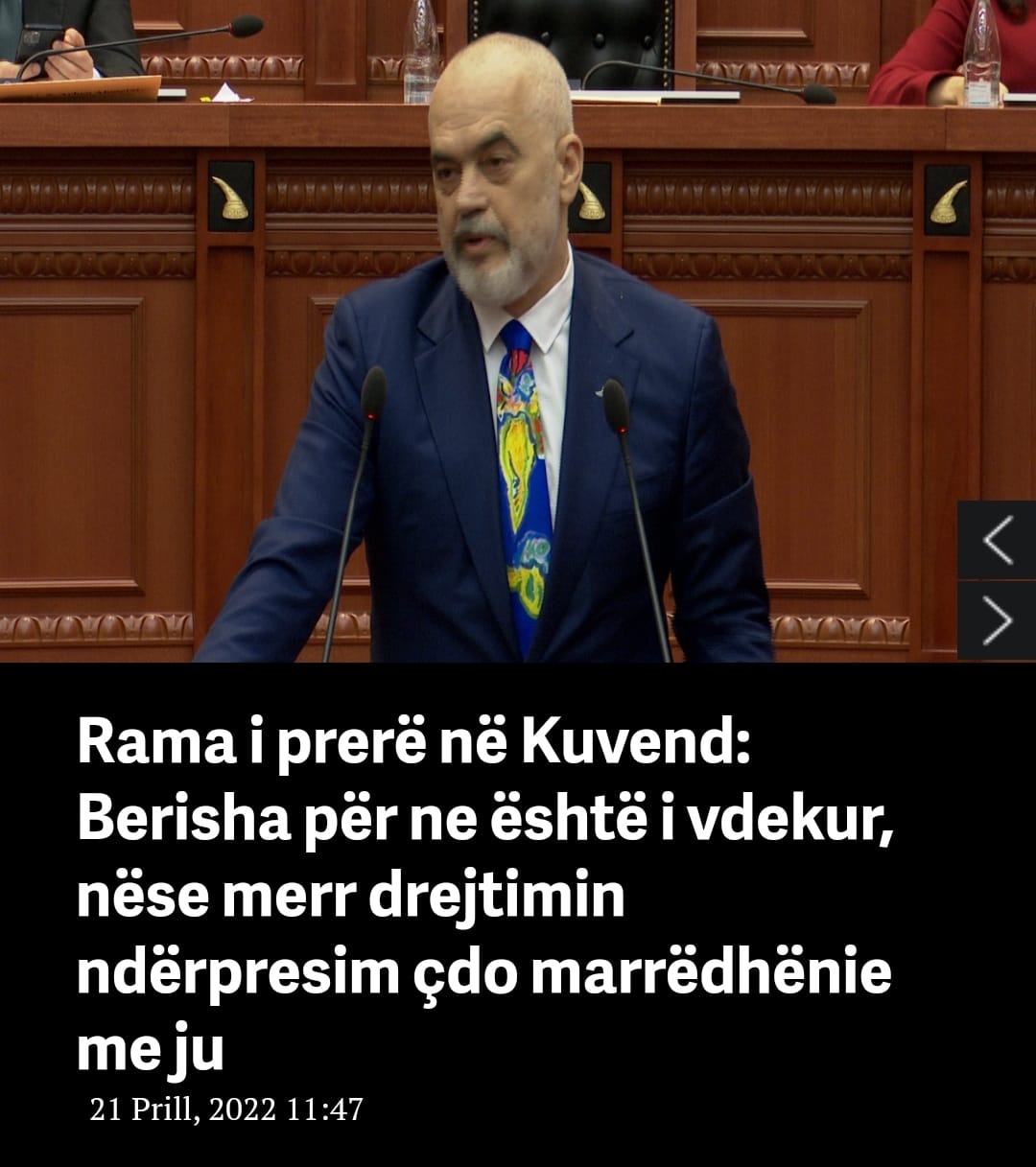
Task: Go to the previous slide arrow
Action: 998,540
